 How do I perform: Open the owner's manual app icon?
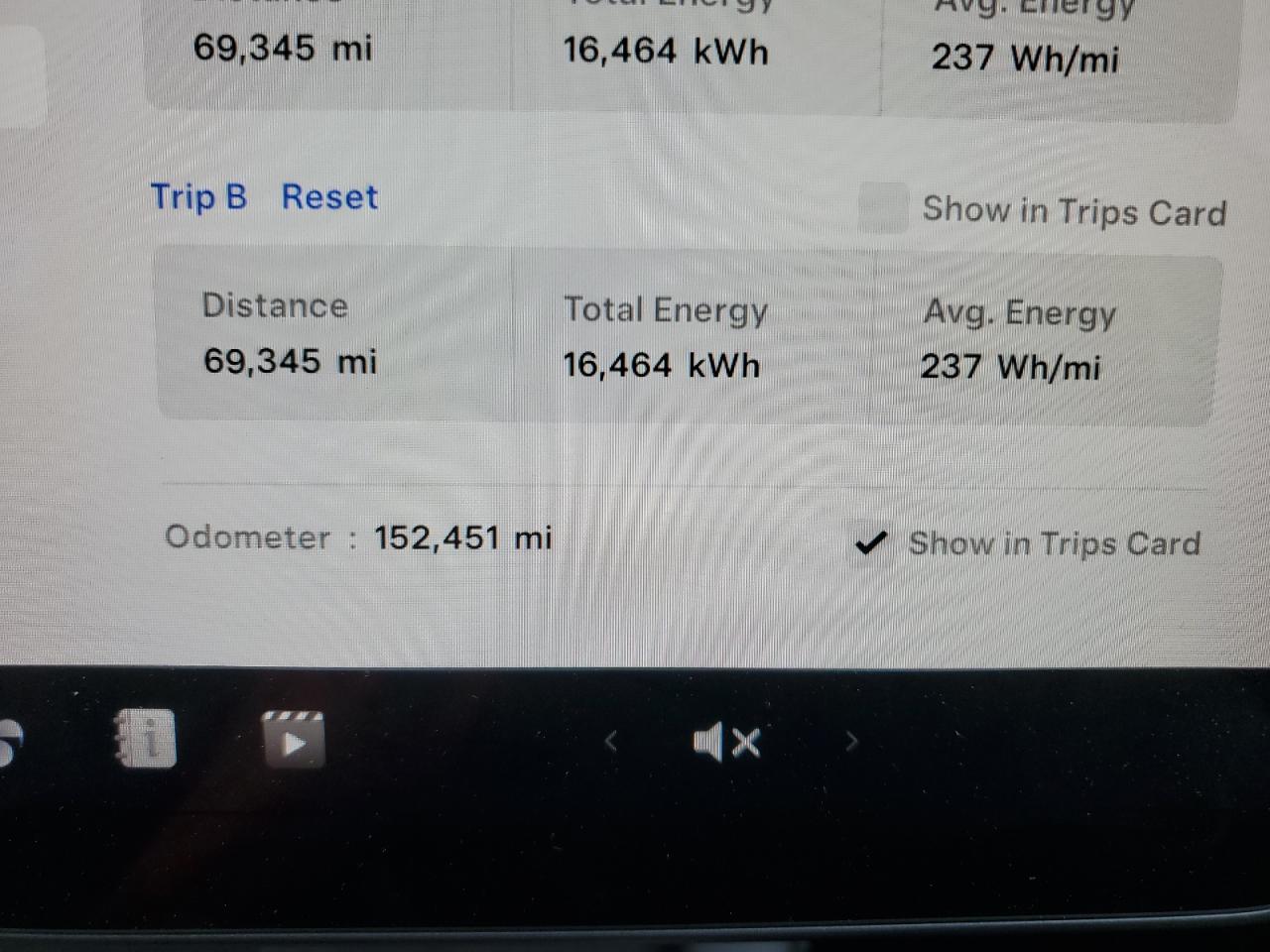click(x=146, y=740)
